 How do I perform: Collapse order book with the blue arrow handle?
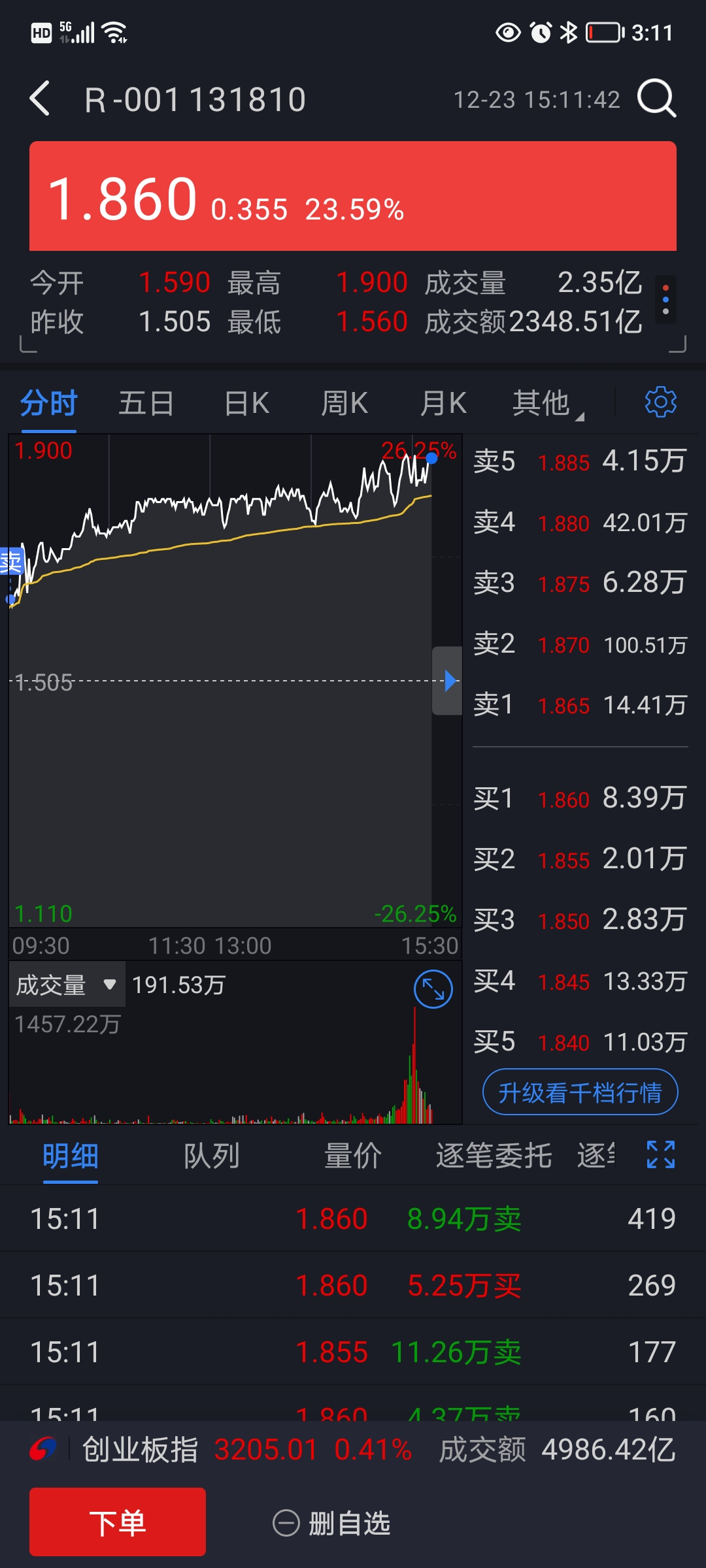click(x=448, y=681)
